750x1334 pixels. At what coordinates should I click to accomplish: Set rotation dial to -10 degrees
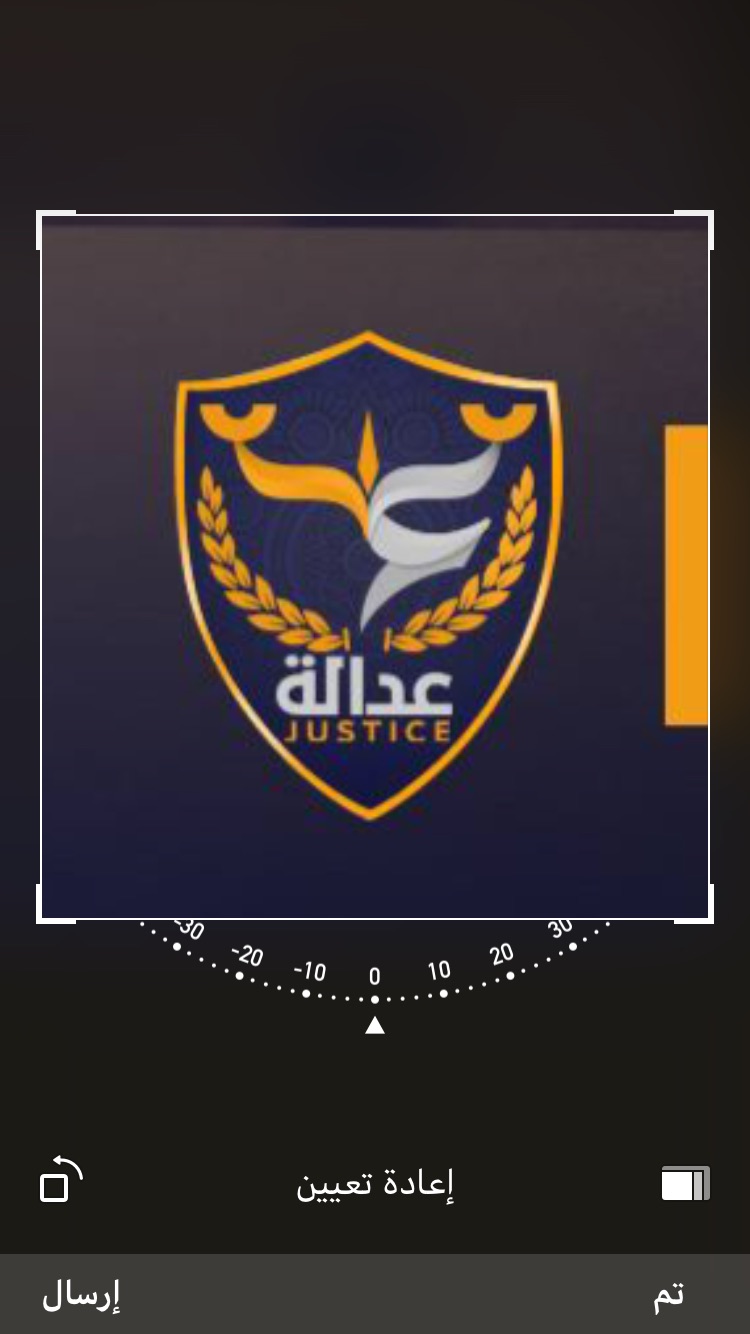click(309, 973)
